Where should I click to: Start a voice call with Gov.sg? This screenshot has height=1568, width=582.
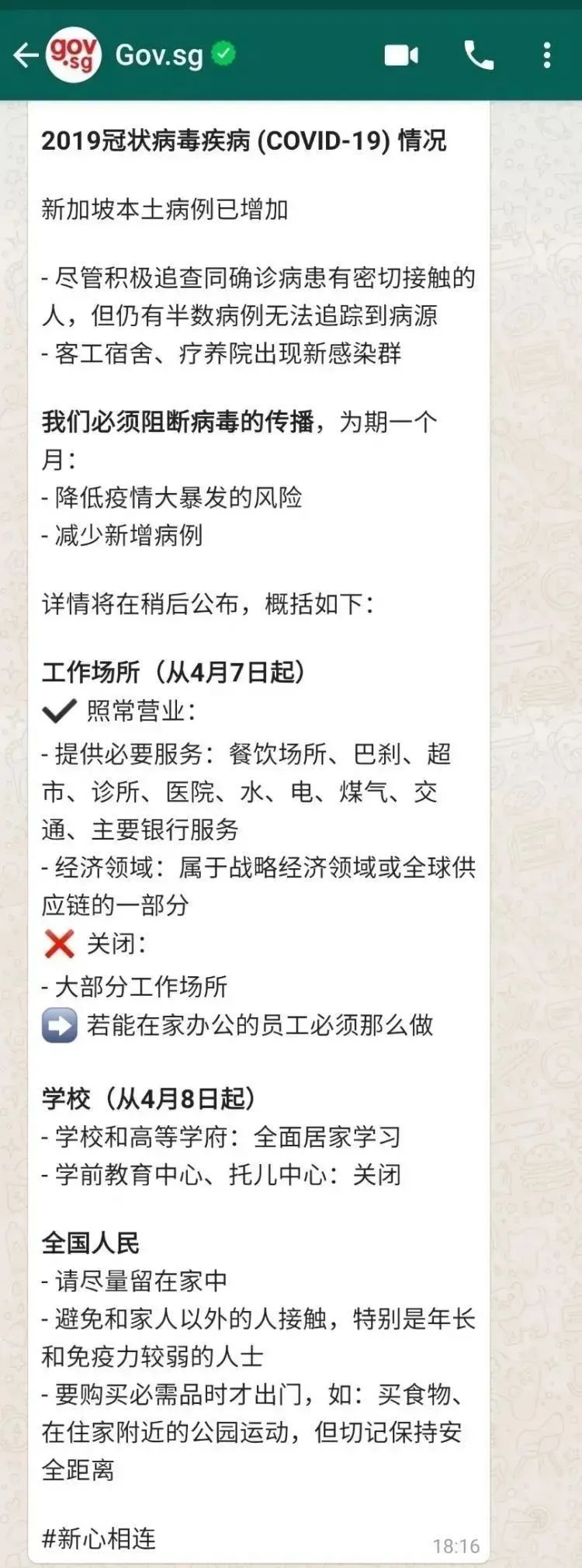click(478, 55)
